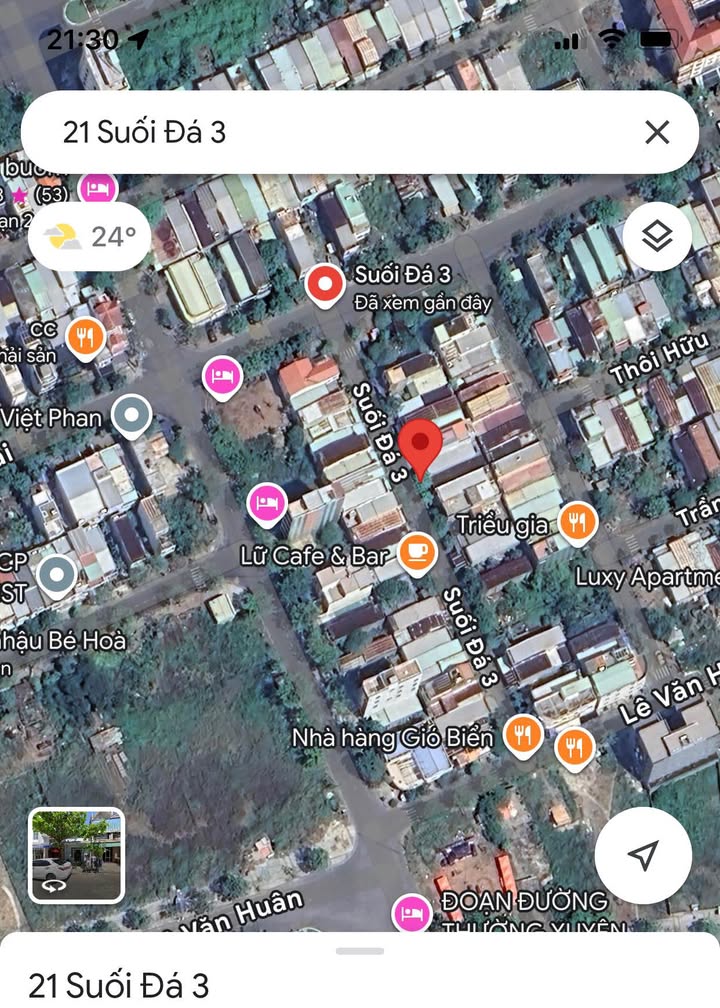Open the map layers selector

point(657,236)
